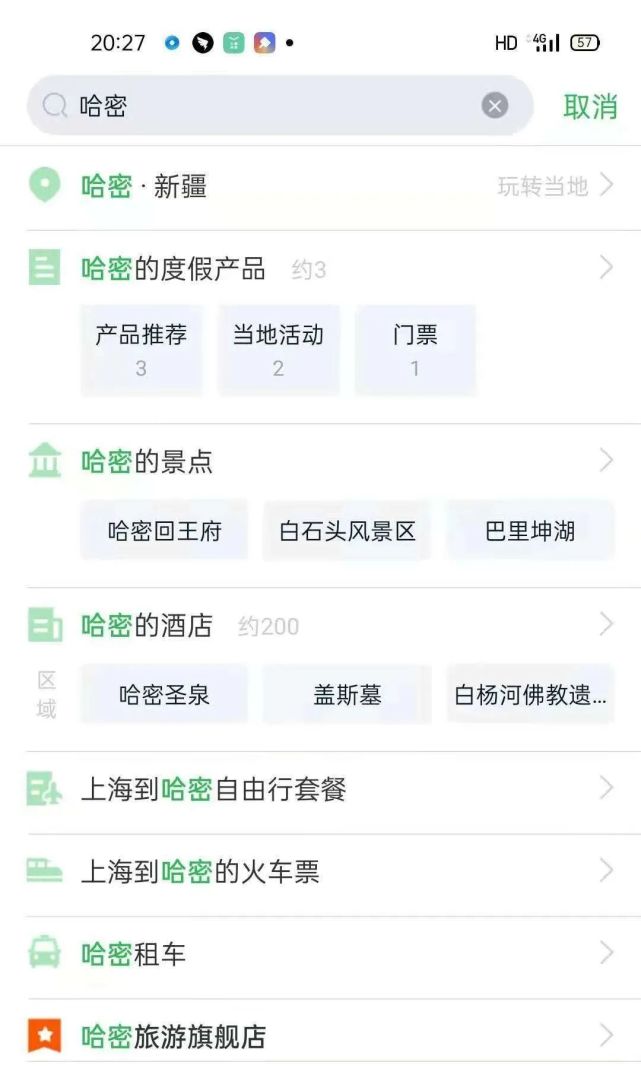Viewport: 641px width, 1075px height.
Task: Open 哈密的景点 list
Action: click(x=320, y=461)
